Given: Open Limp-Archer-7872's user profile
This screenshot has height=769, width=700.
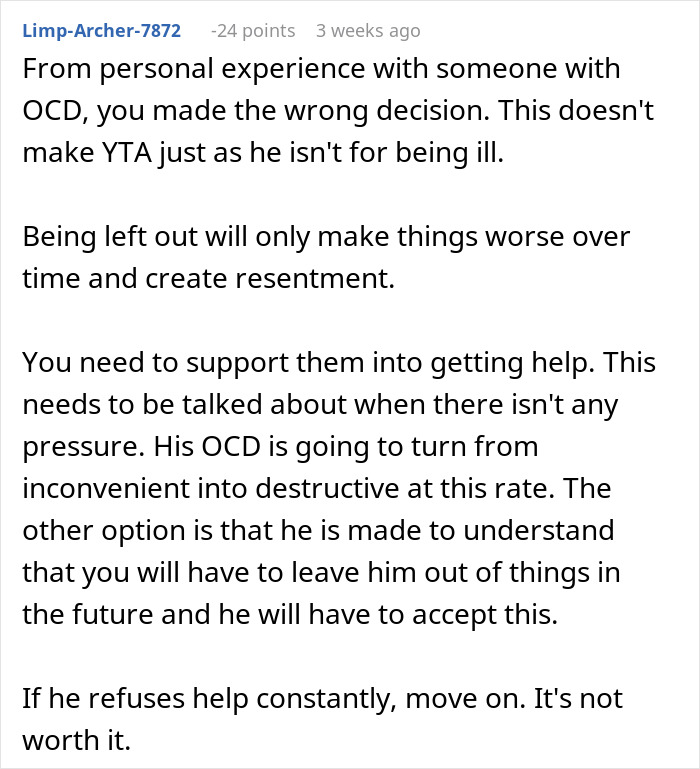Looking at the screenshot, I should (101, 31).
